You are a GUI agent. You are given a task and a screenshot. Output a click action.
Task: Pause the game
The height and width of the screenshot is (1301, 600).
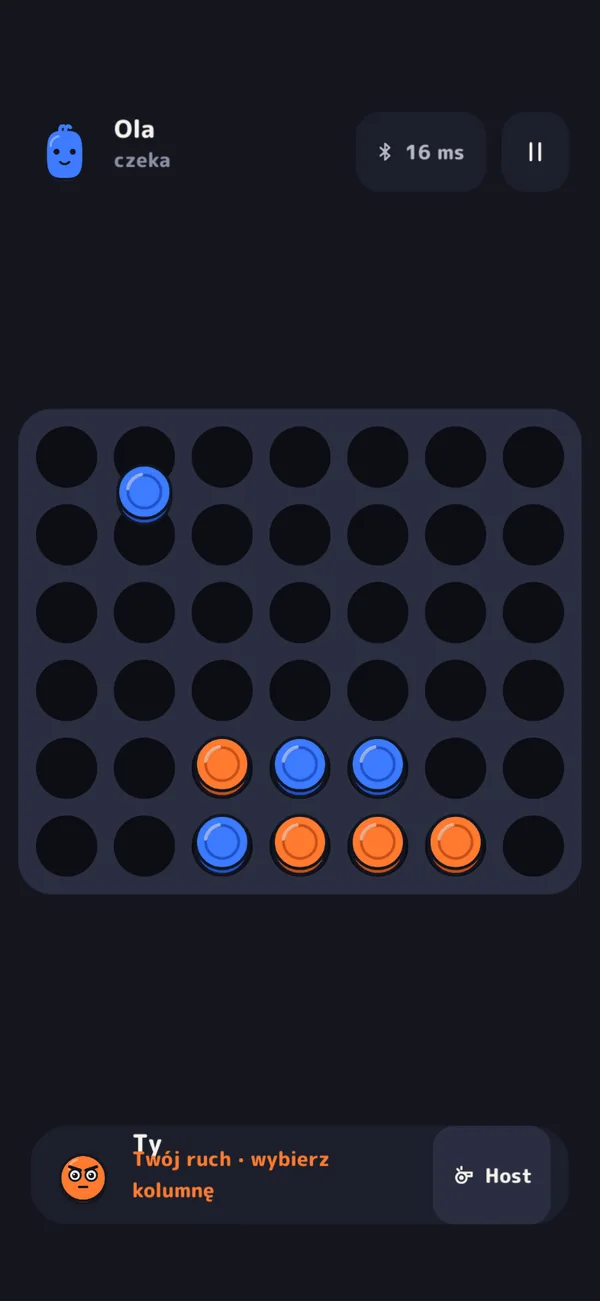click(535, 152)
